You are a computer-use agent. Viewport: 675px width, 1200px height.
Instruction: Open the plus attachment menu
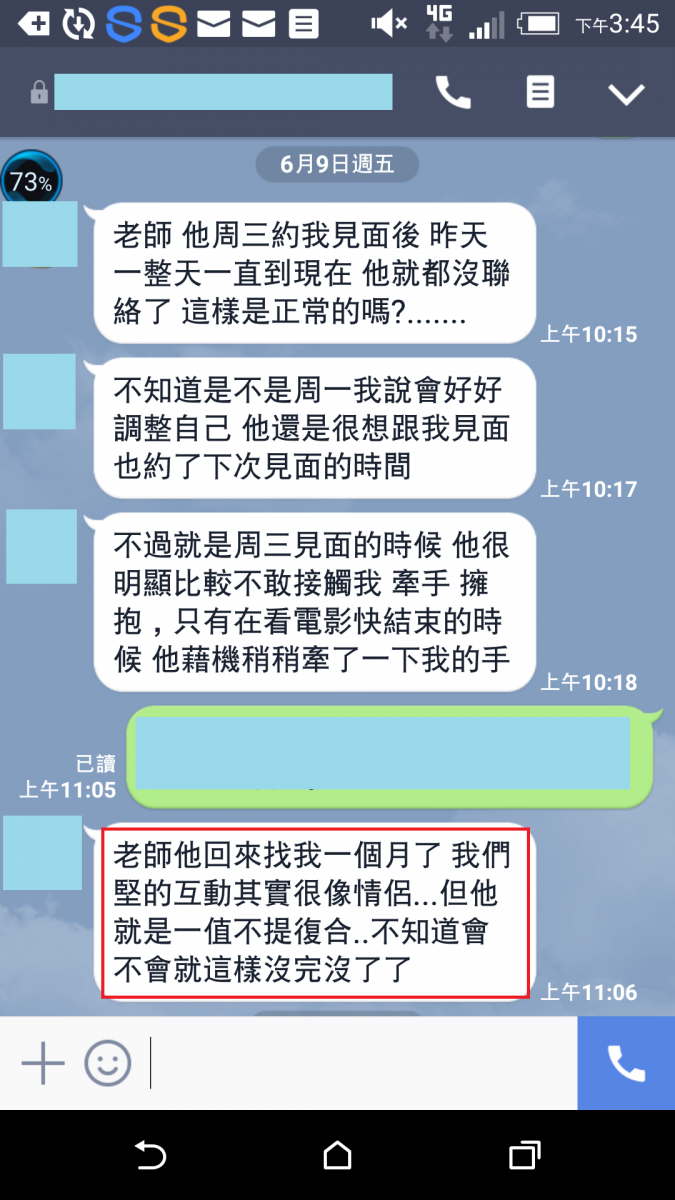pyautogui.click(x=43, y=1061)
